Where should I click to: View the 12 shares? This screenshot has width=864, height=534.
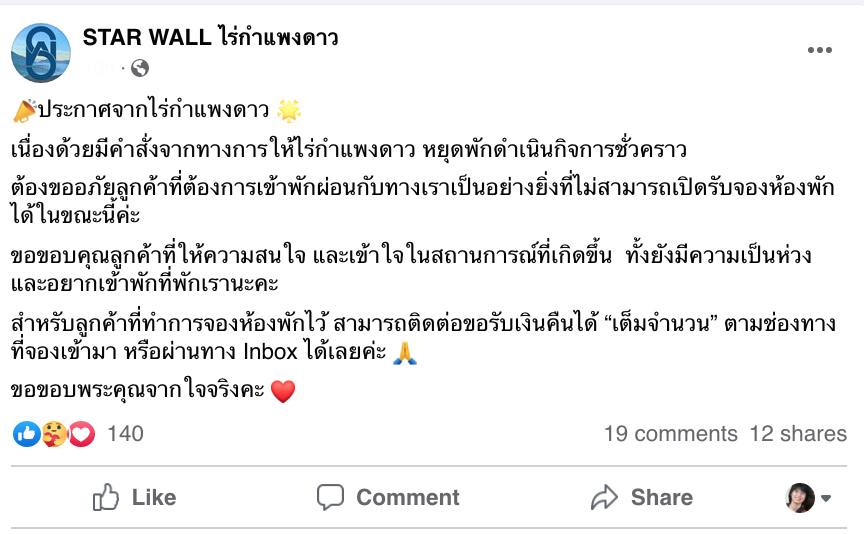pos(798,433)
